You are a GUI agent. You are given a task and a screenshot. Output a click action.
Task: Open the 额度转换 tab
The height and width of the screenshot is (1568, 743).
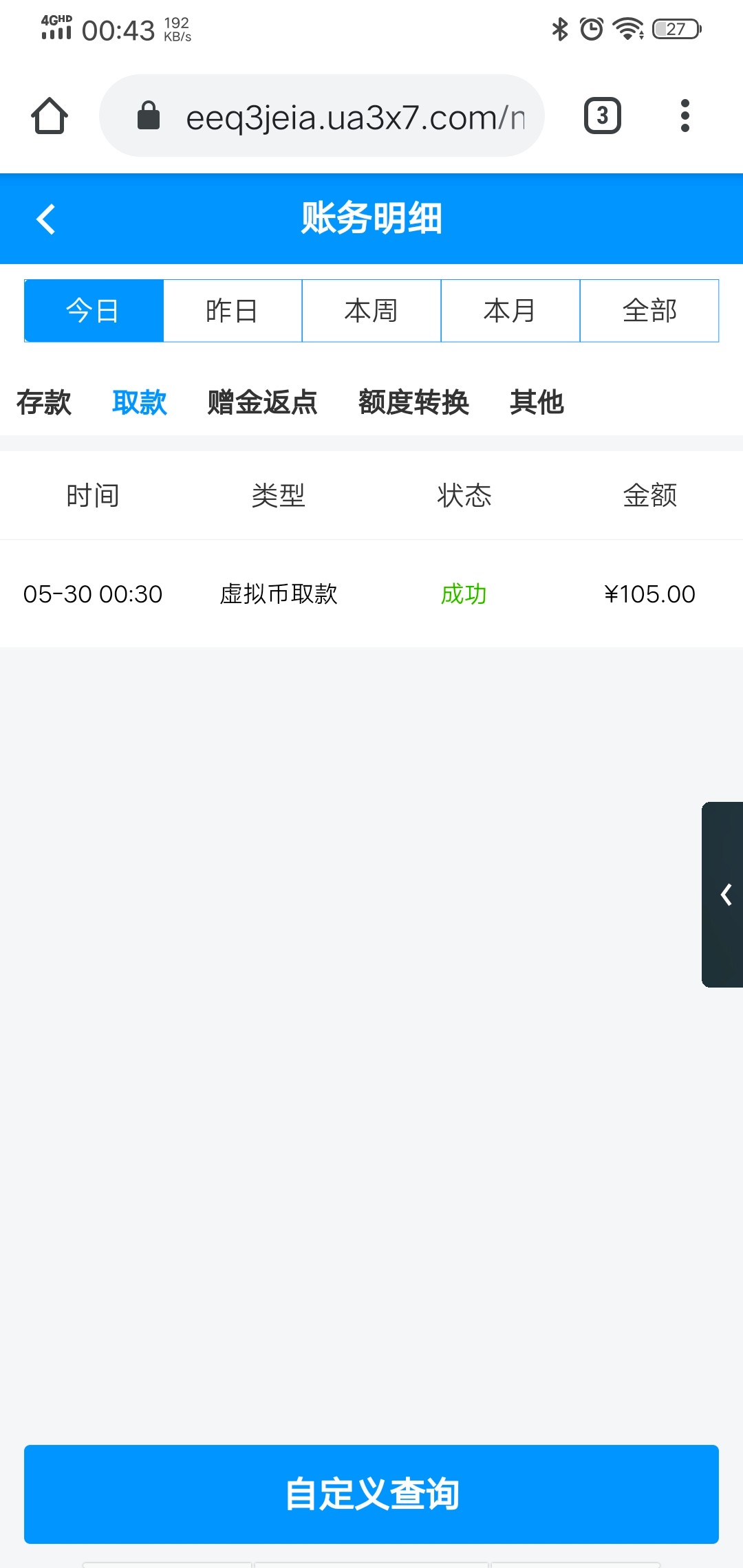pos(413,402)
